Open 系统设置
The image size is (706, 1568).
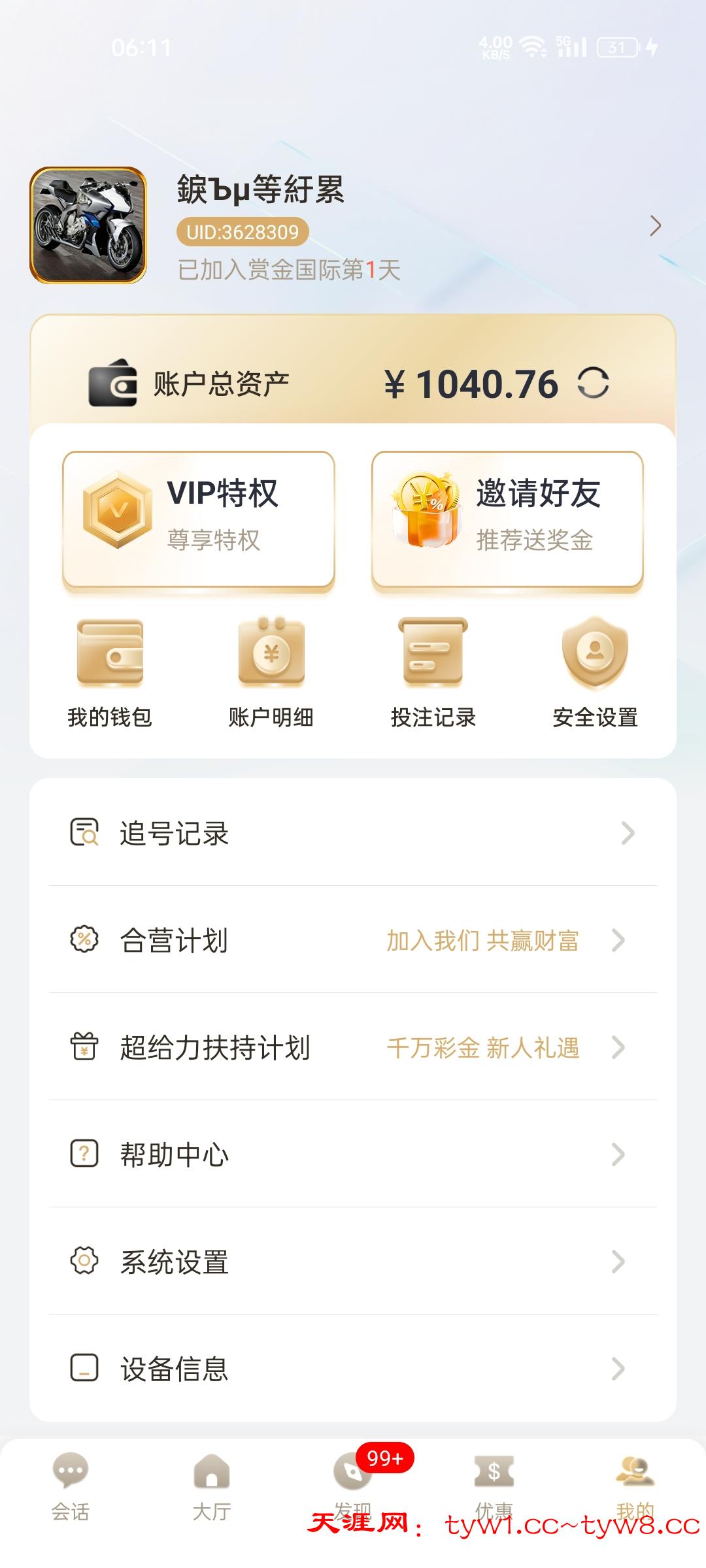pyautogui.click(x=353, y=1262)
